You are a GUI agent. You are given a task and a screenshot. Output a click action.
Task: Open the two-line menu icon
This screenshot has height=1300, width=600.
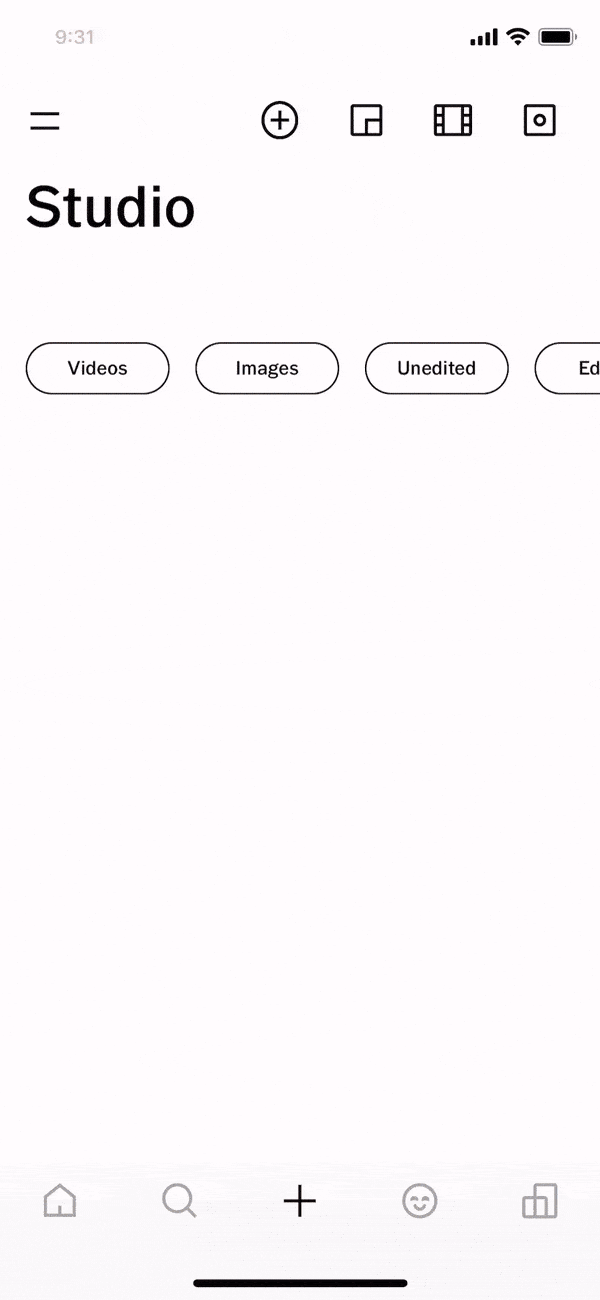(x=44, y=121)
